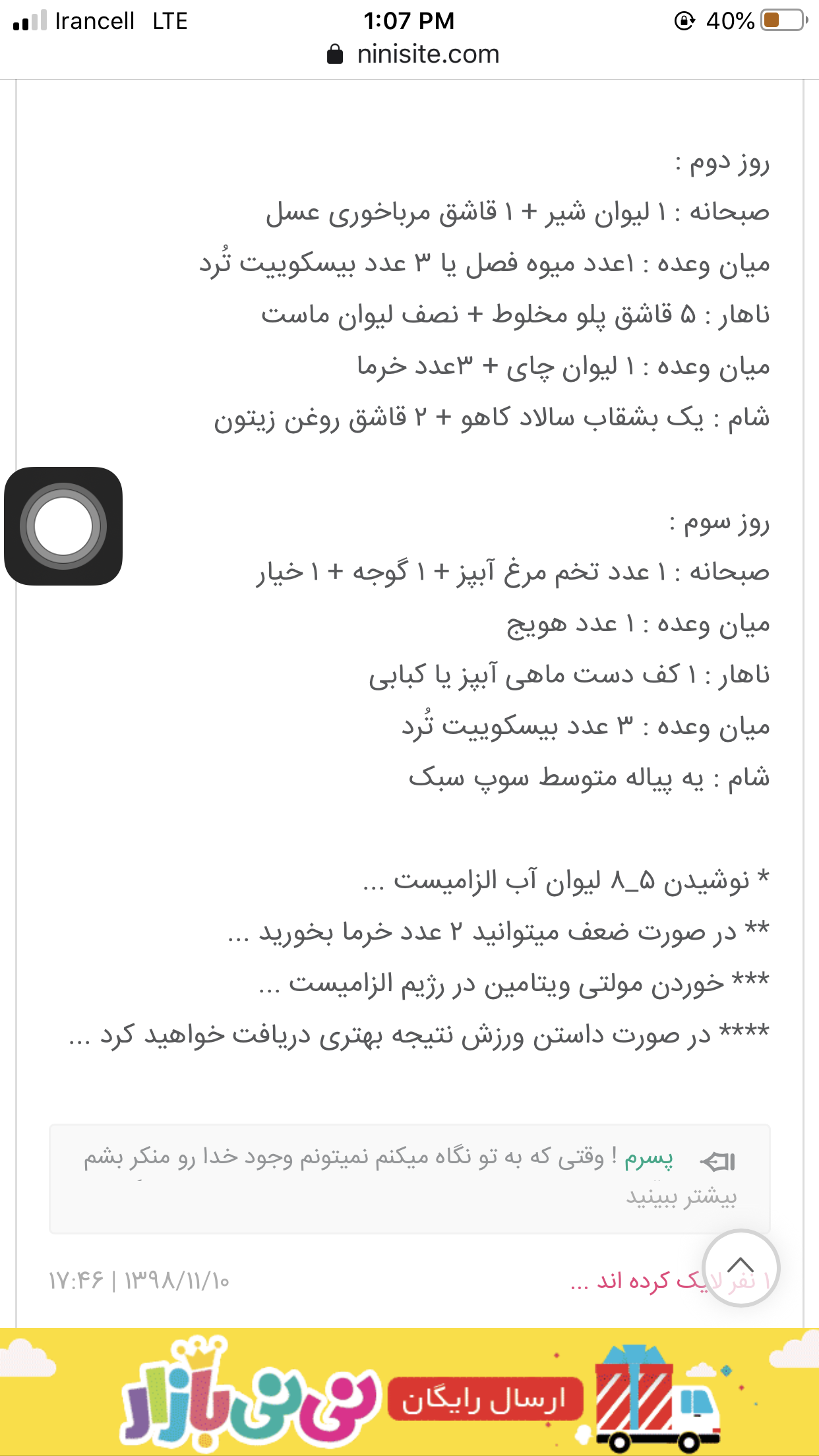Open the Ninibazar free shipping banner
Viewport: 819px width, 1456px height.
click(409, 1393)
